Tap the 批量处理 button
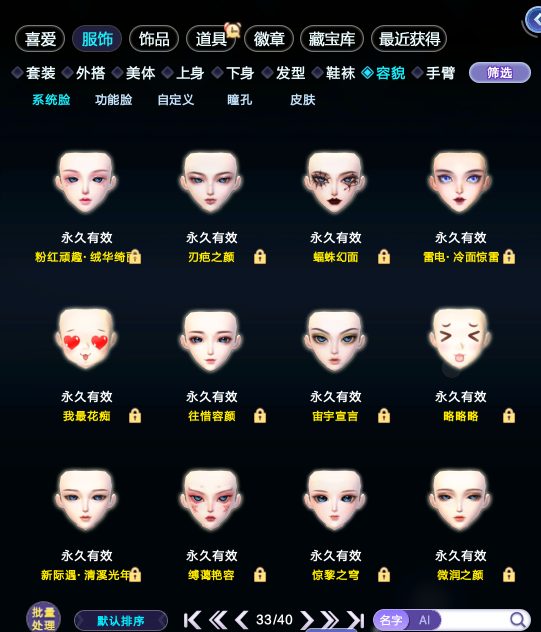Viewport: 541px width, 632px height. (43, 618)
